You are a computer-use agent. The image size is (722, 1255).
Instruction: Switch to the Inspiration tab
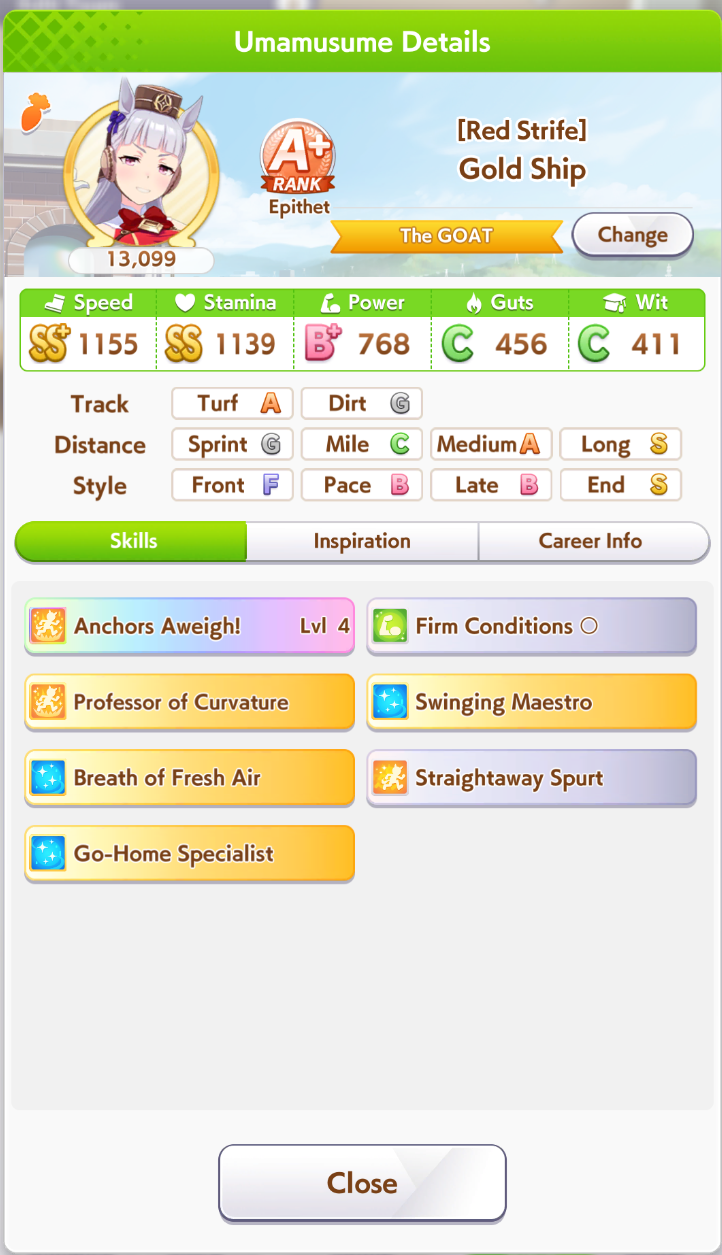click(362, 541)
